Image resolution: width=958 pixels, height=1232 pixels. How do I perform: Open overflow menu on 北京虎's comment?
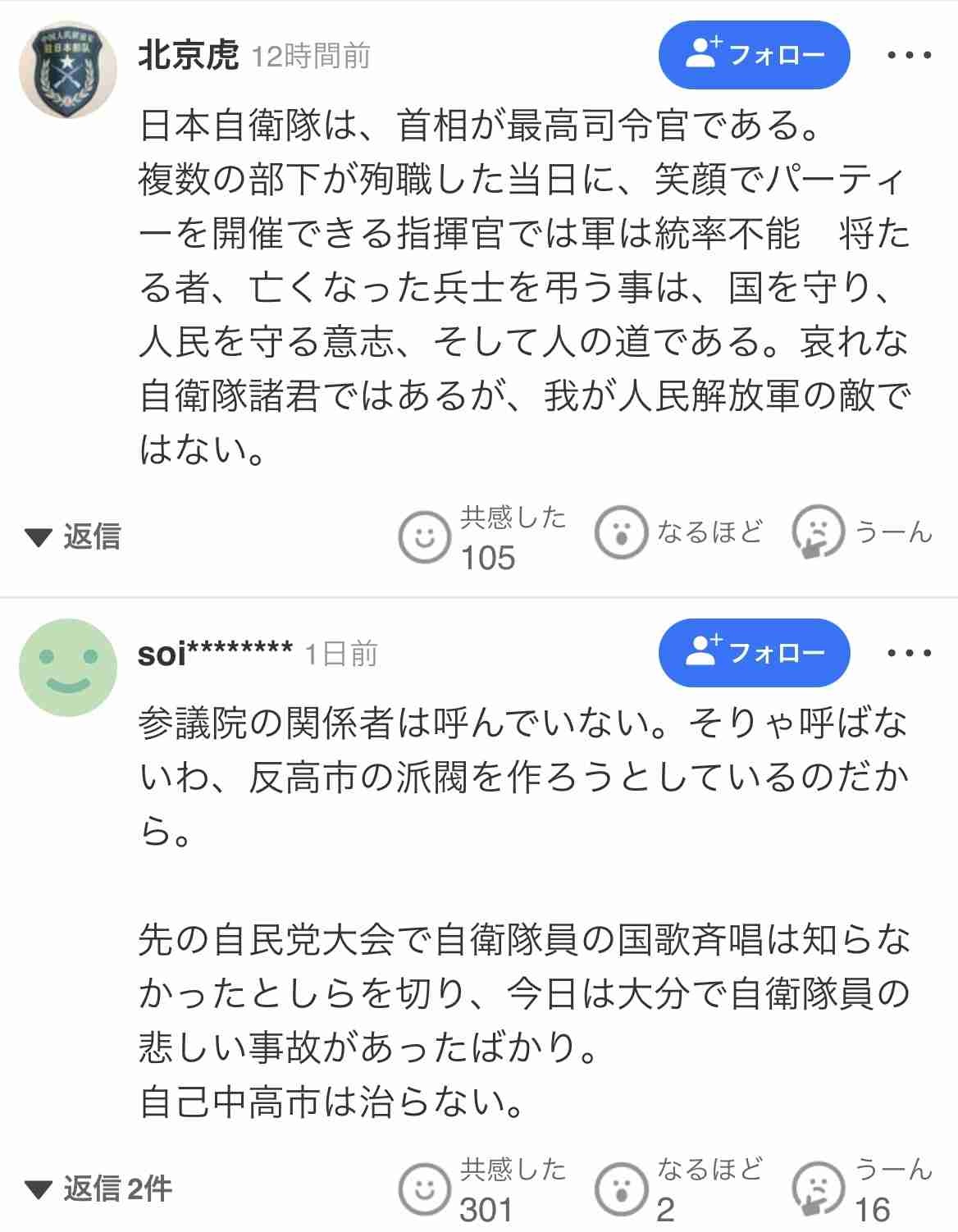point(910,55)
